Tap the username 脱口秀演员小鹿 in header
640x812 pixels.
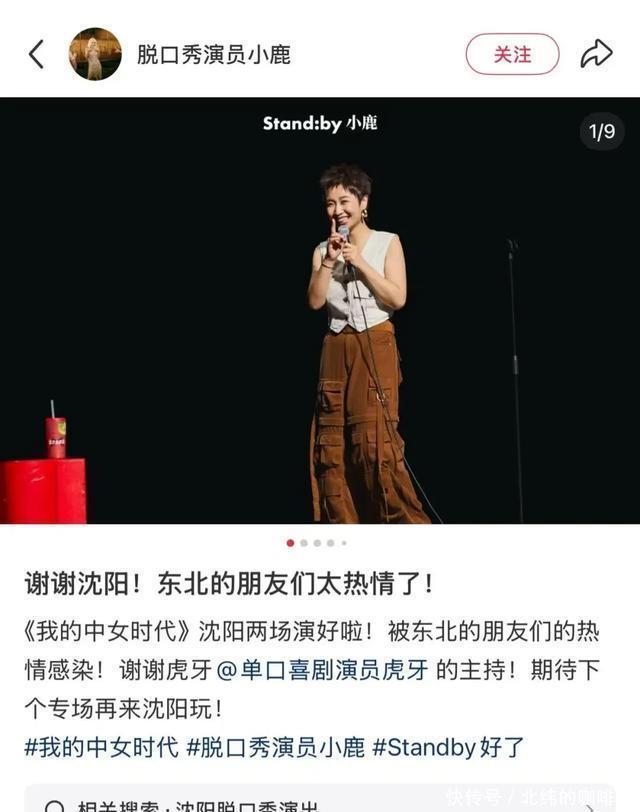click(x=213, y=54)
